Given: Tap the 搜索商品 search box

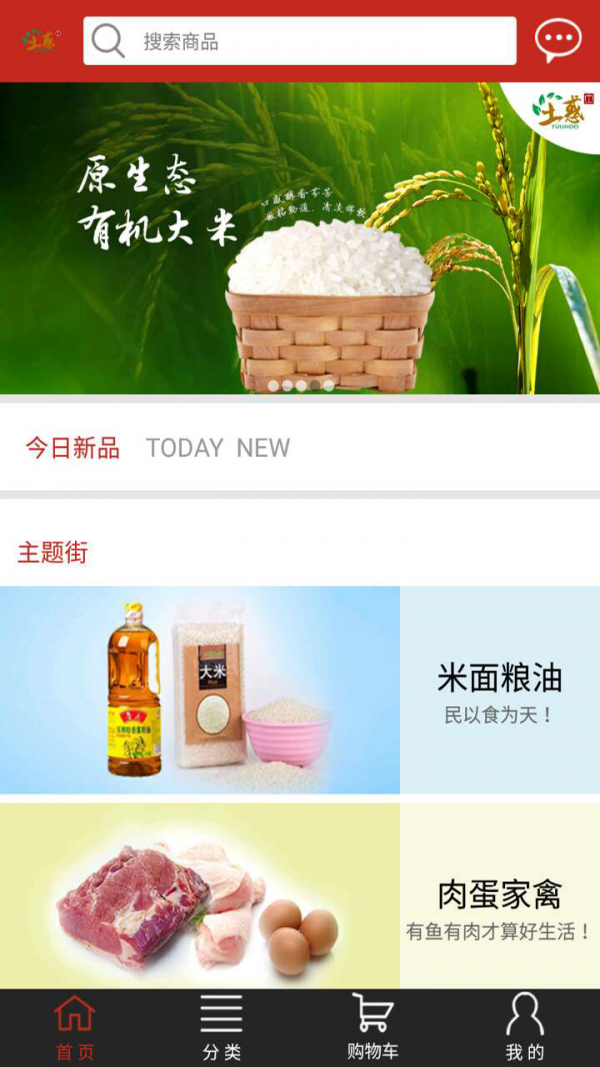Looking at the screenshot, I should point(300,41).
